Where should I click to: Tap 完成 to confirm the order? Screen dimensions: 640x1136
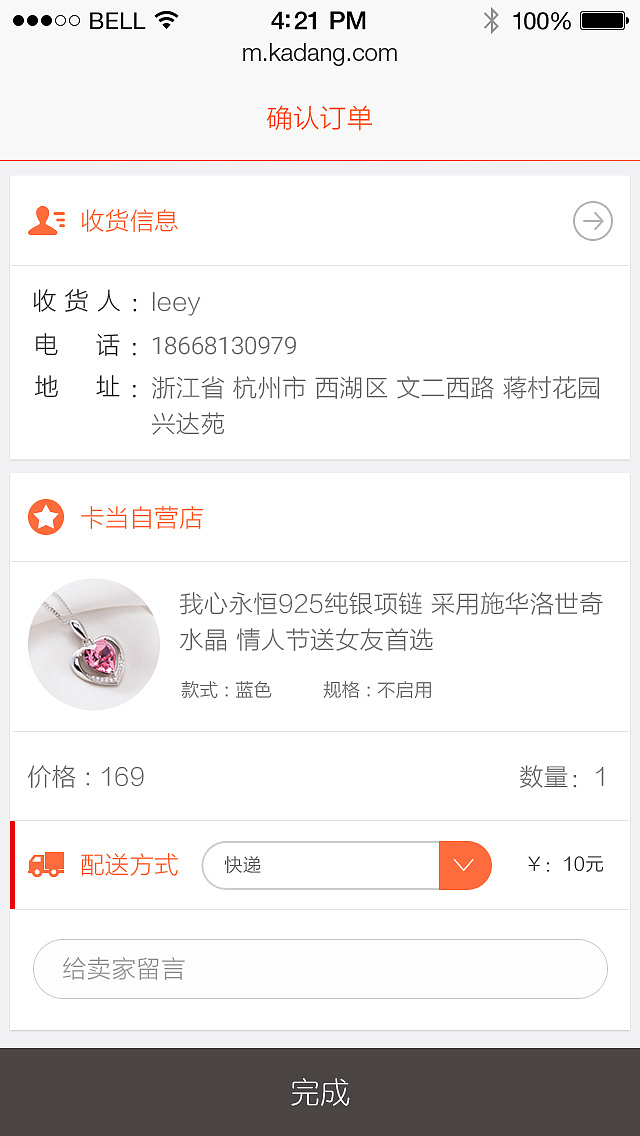pyautogui.click(x=320, y=1092)
